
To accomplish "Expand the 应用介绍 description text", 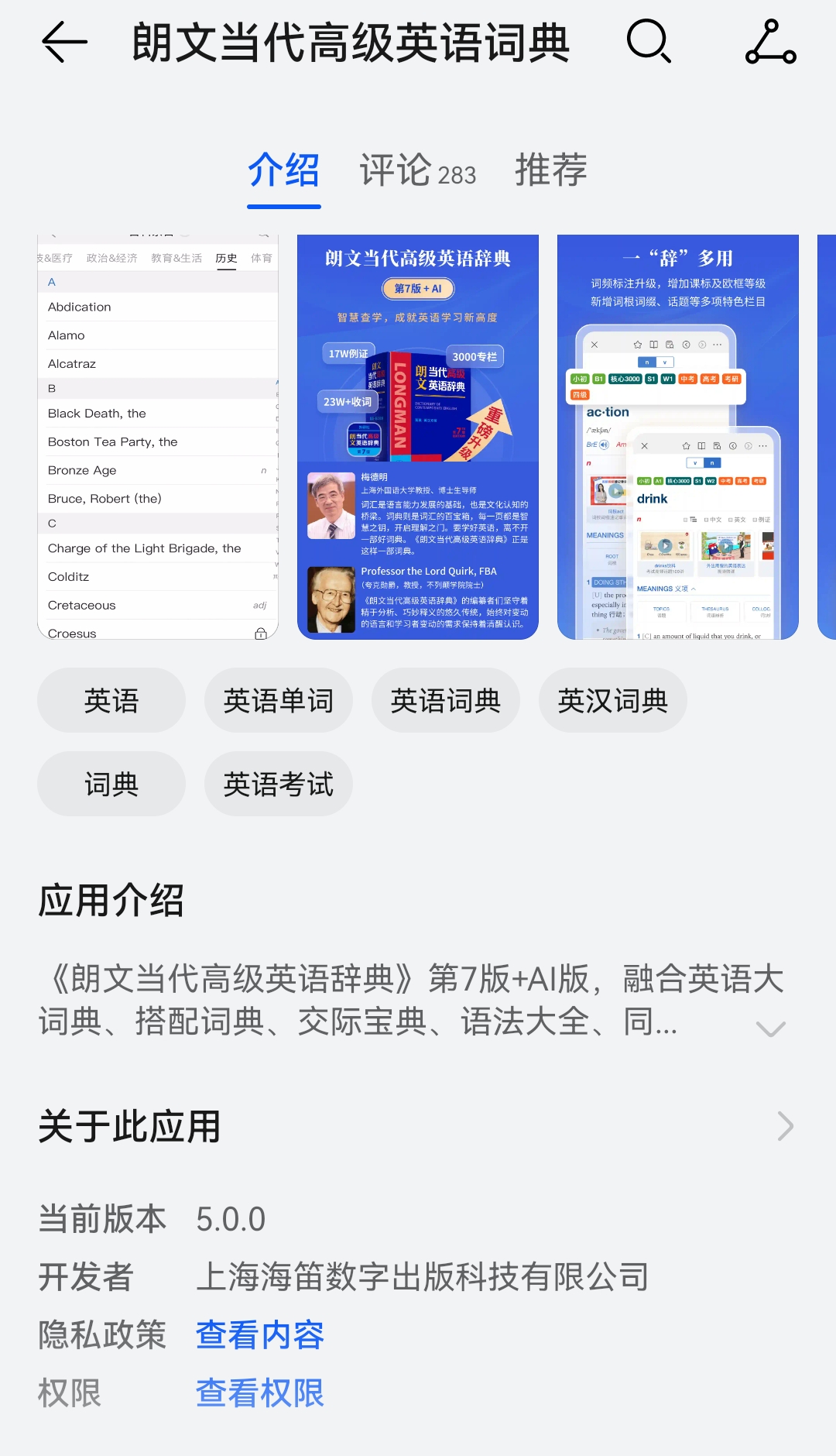I will (x=770, y=1028).
